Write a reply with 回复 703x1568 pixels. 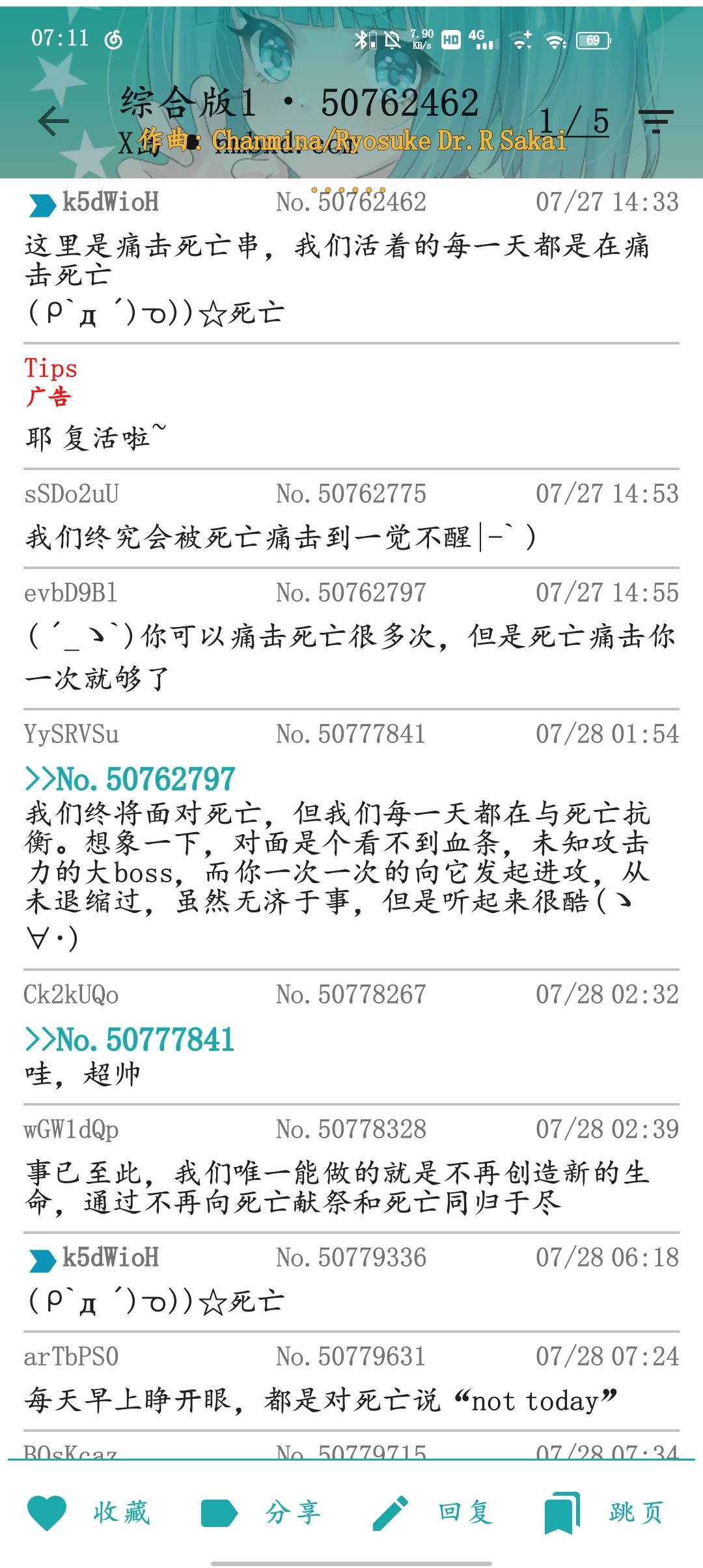[x=434, y=1512]
